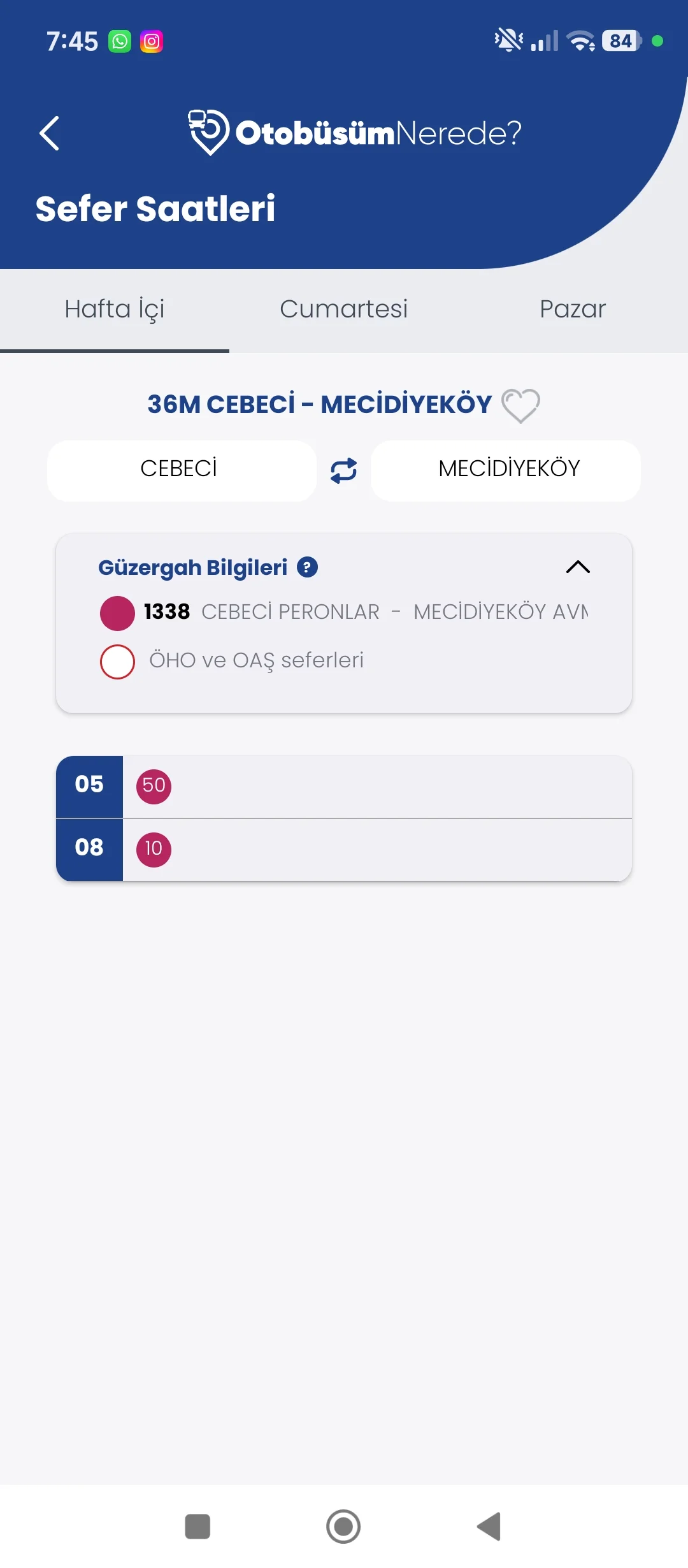
Task: Expand the 08 hour schedule row
Action: 89,848
